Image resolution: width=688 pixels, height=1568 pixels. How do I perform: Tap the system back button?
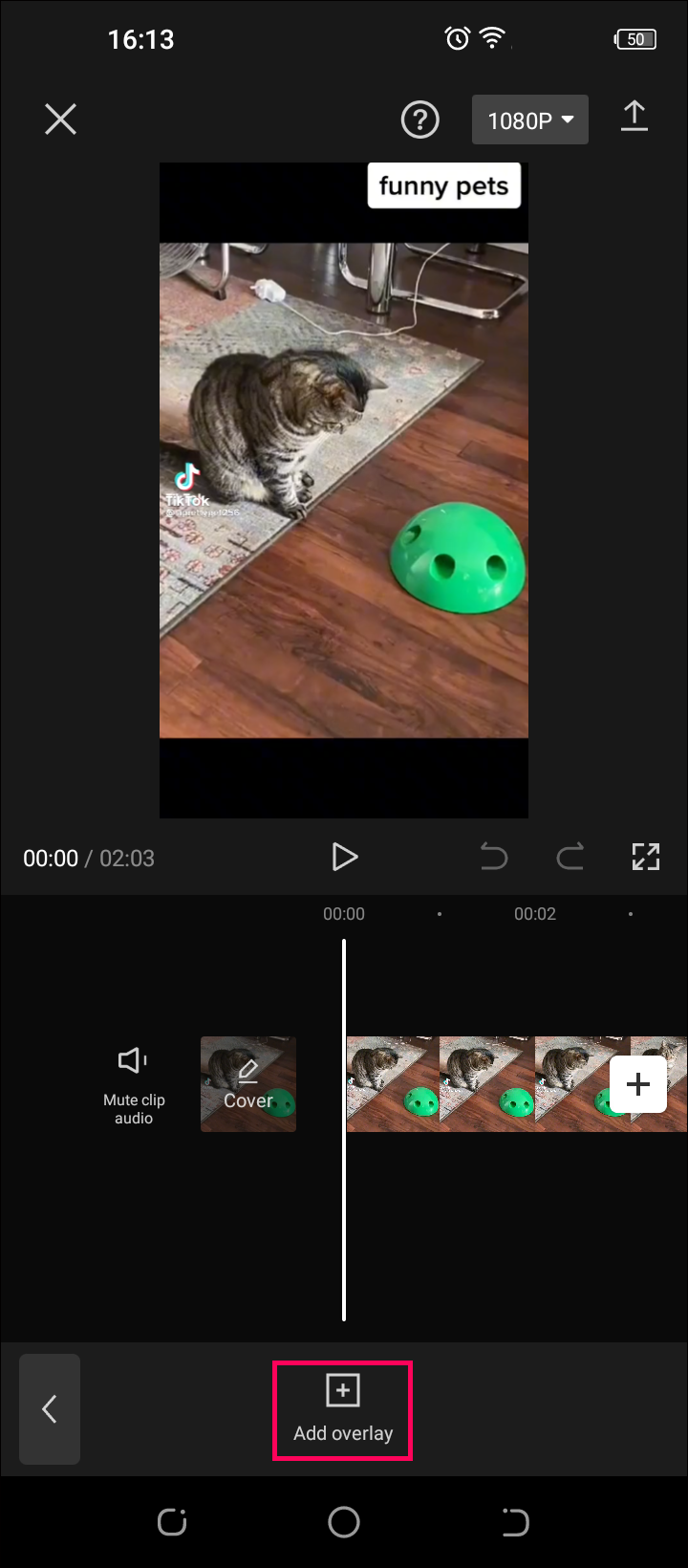click(x=515, y=1521)
